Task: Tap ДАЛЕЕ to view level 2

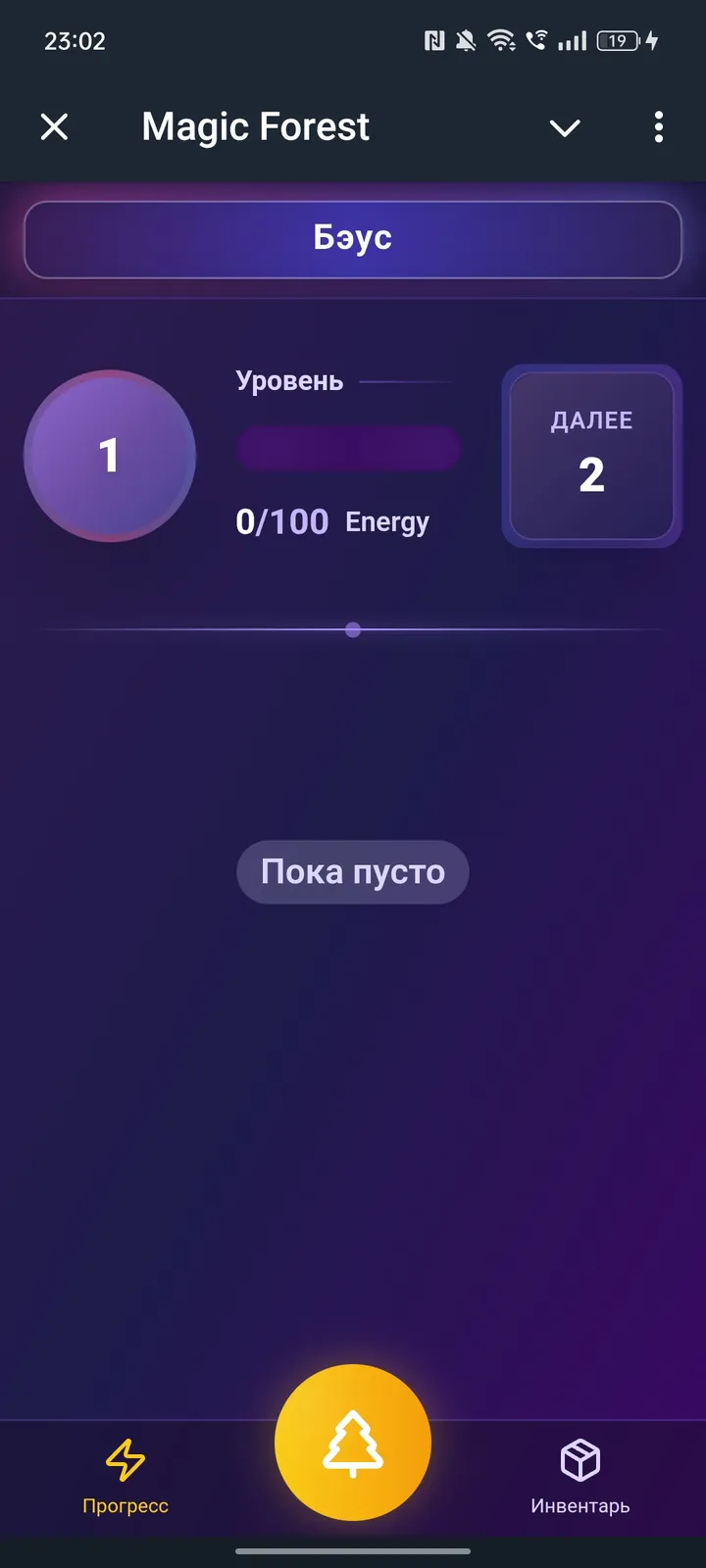Action: pos(591,456)
